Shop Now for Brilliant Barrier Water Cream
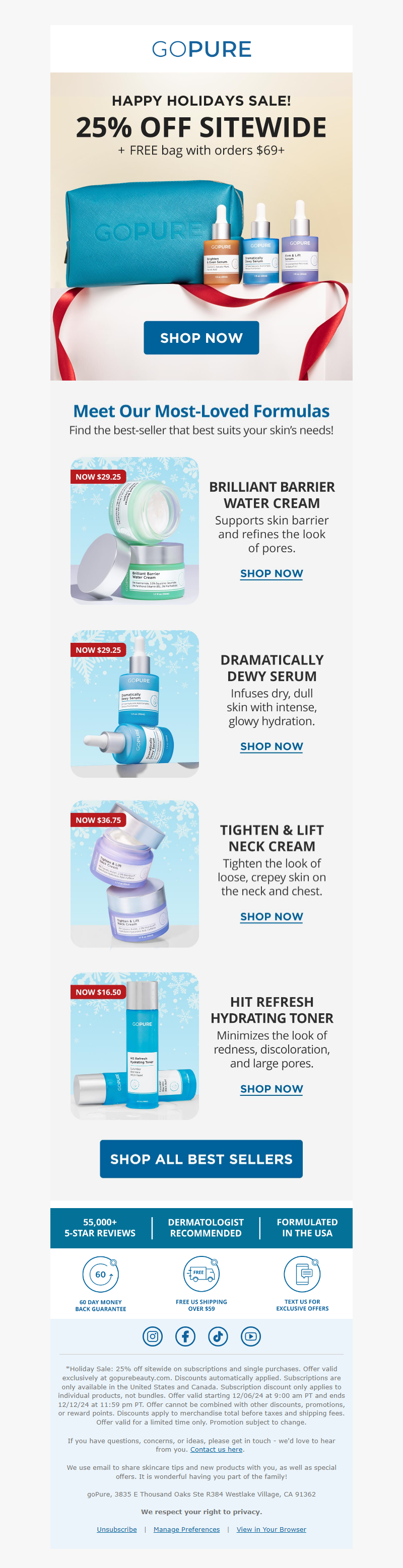403x1568 pixels. click(272, 573)
